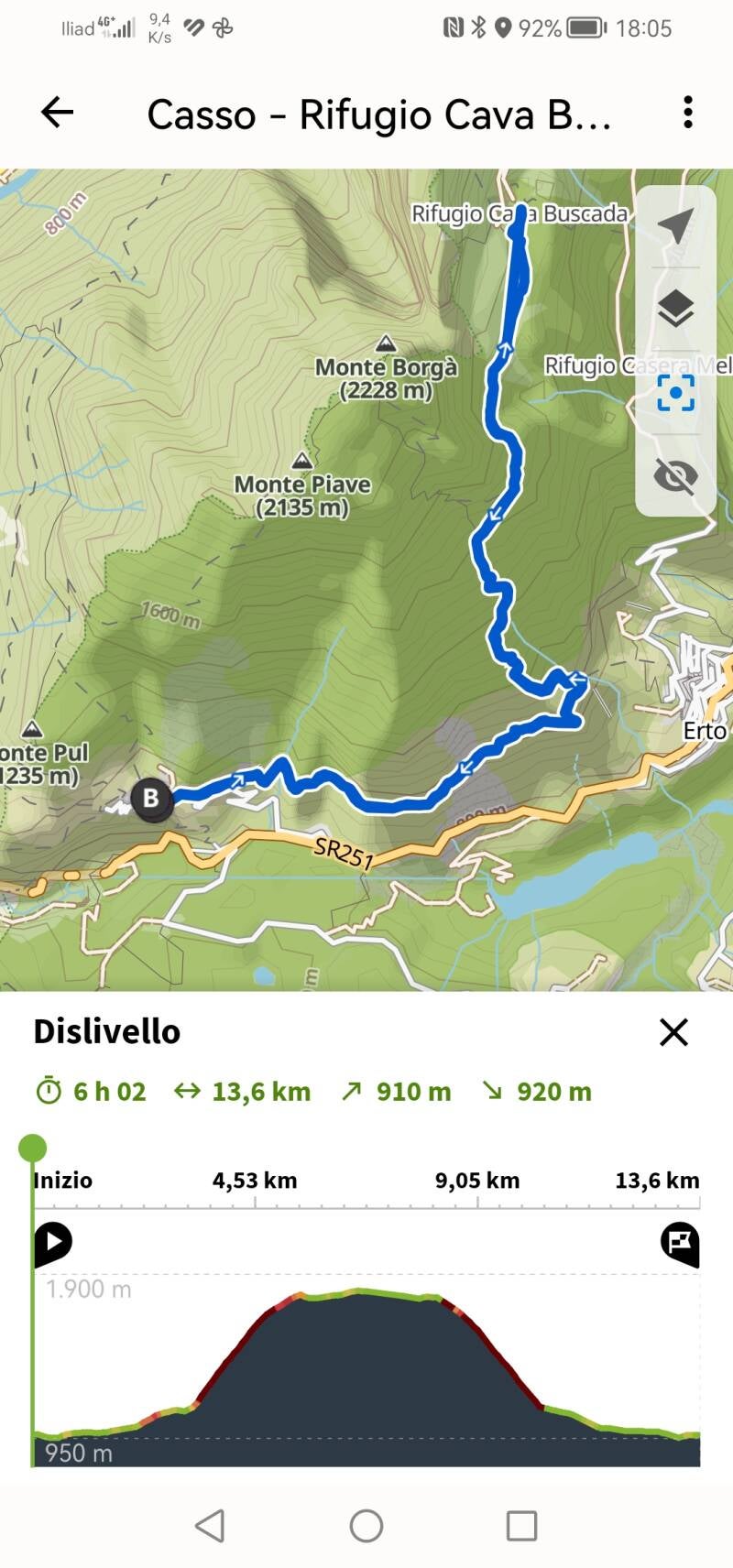The image size is (733, 1568).
Task: Toggle visibility with the crossed-eye icon
Action: [675, 476]
